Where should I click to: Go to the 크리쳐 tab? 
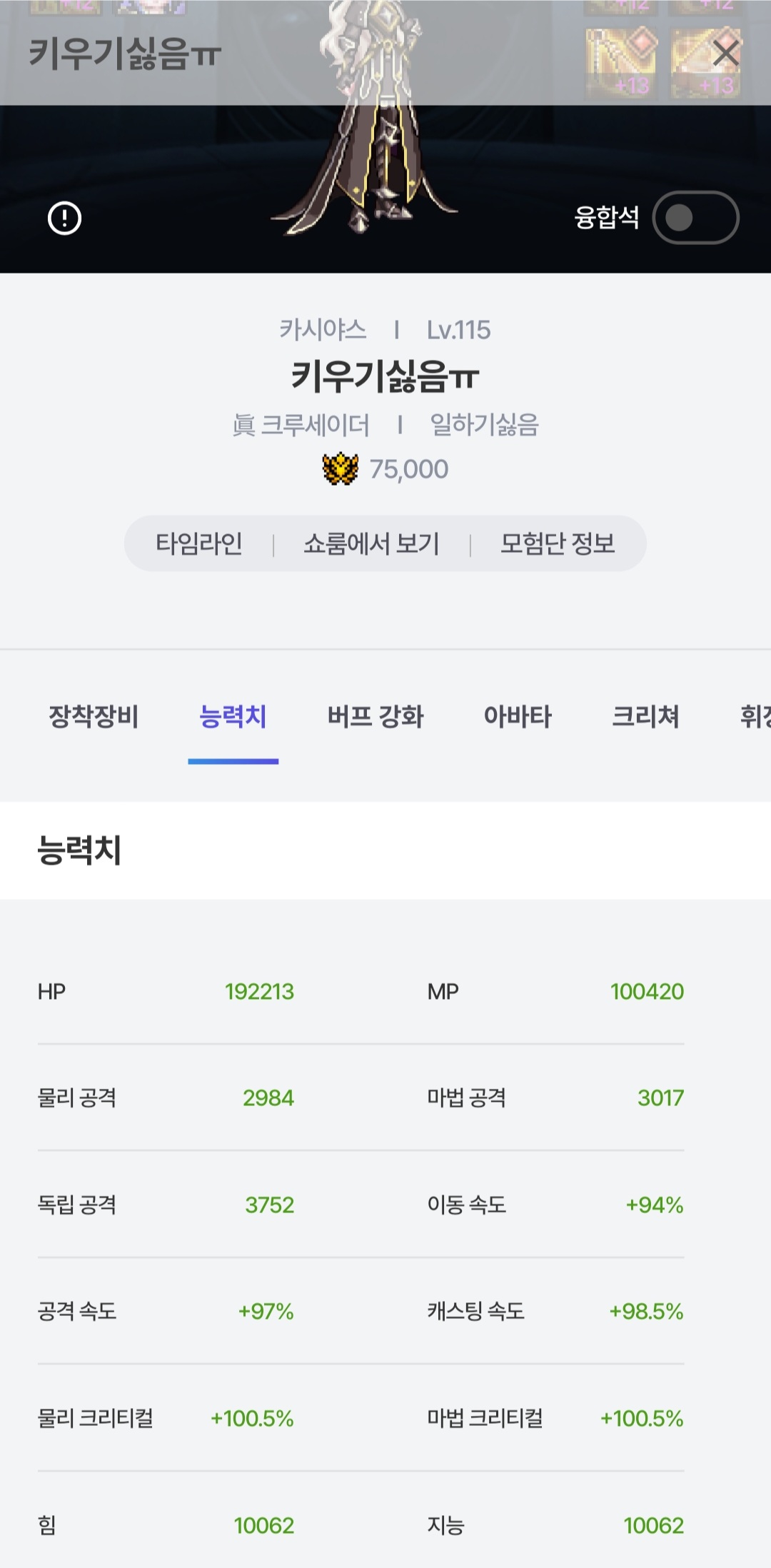point(646,716)
